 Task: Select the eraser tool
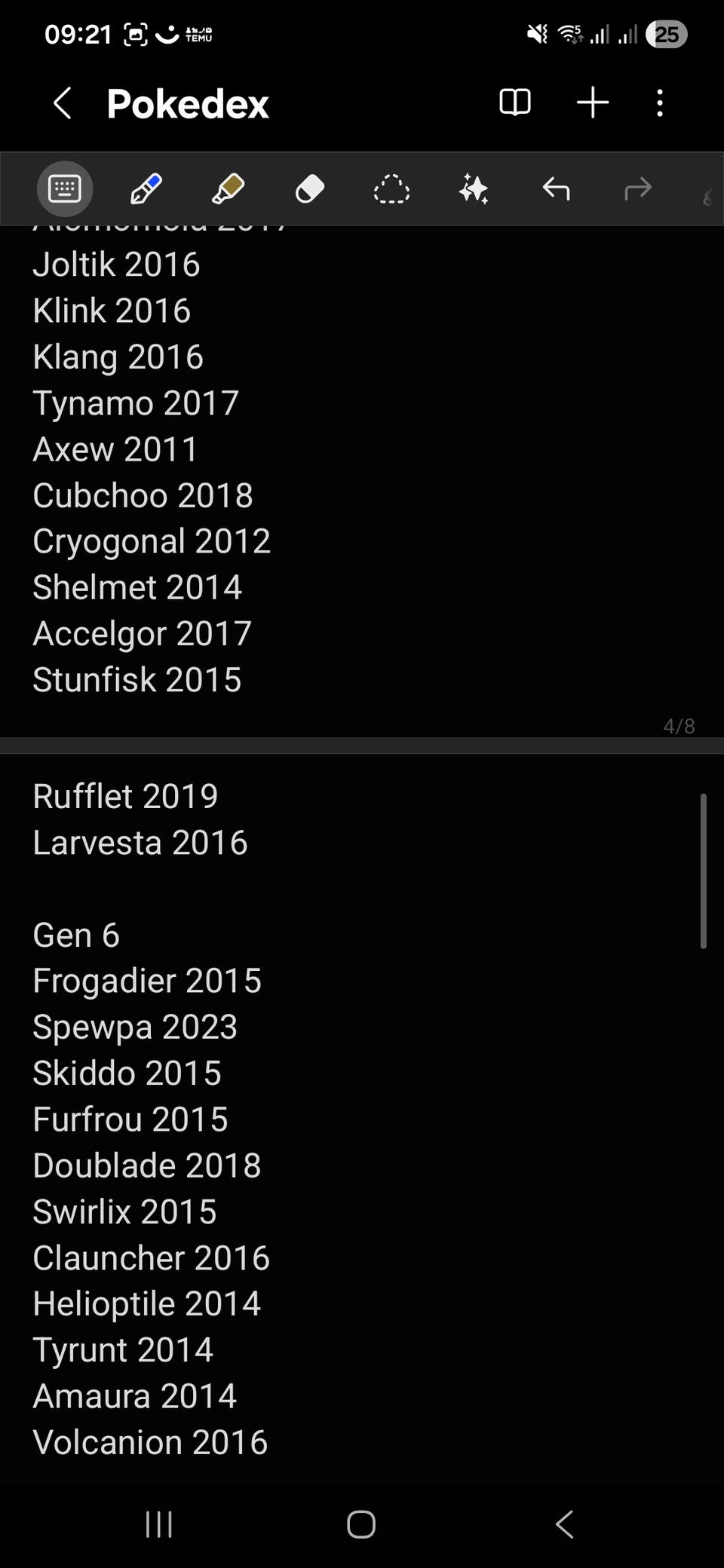310,188
